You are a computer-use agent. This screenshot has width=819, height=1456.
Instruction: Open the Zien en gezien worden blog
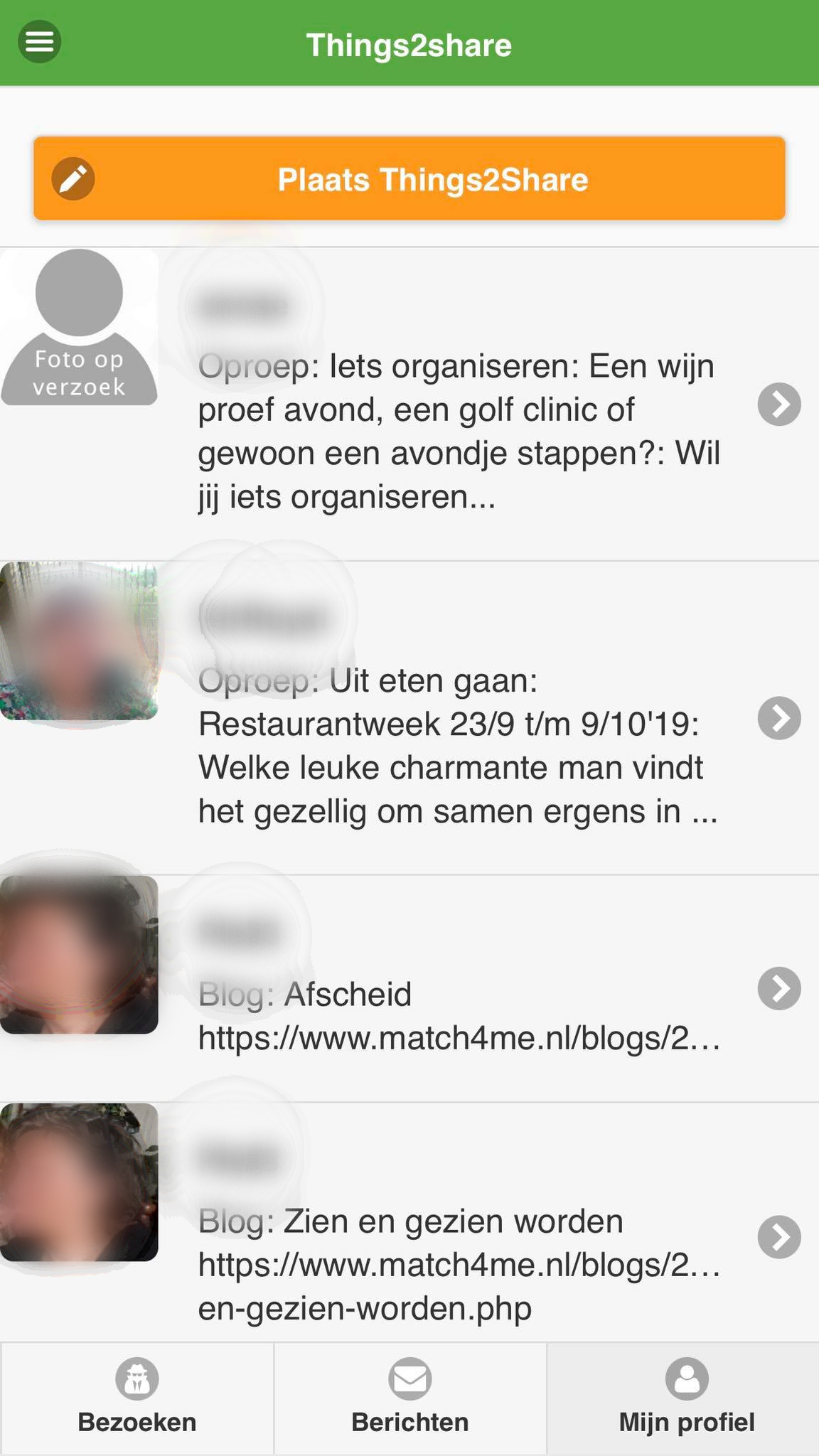409,1223
